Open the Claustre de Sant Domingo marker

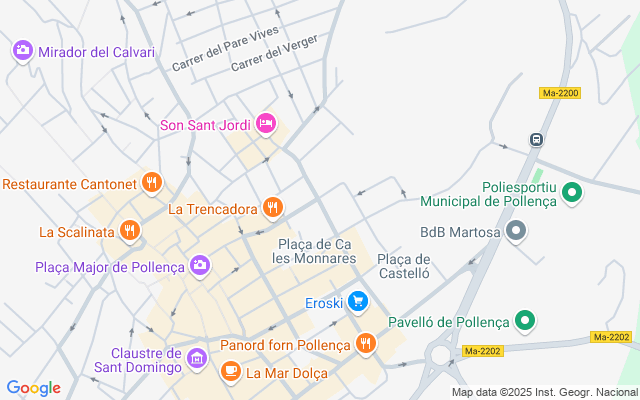197,358
